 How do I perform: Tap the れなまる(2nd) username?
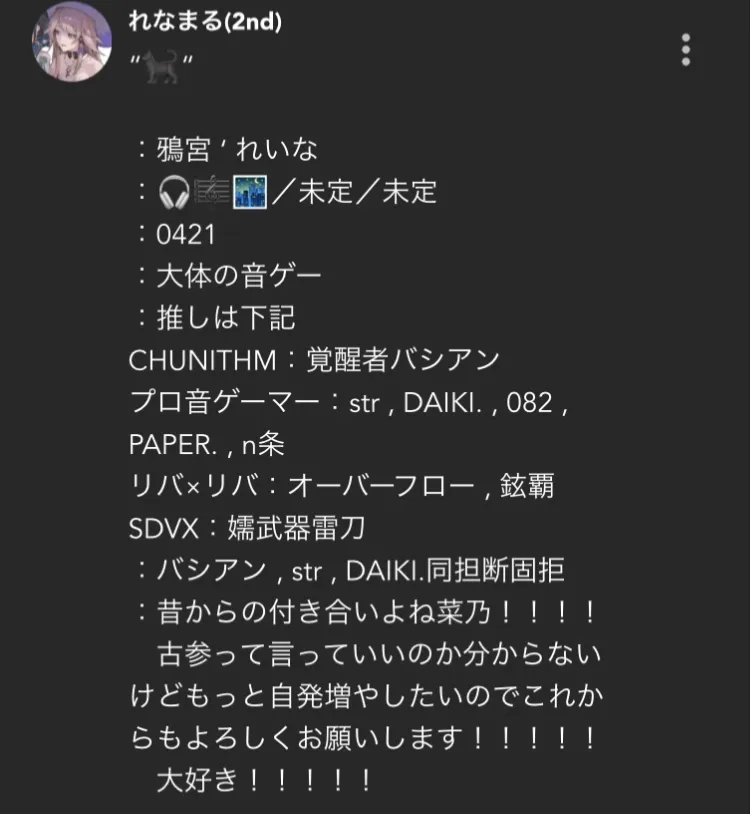(206, 22)
